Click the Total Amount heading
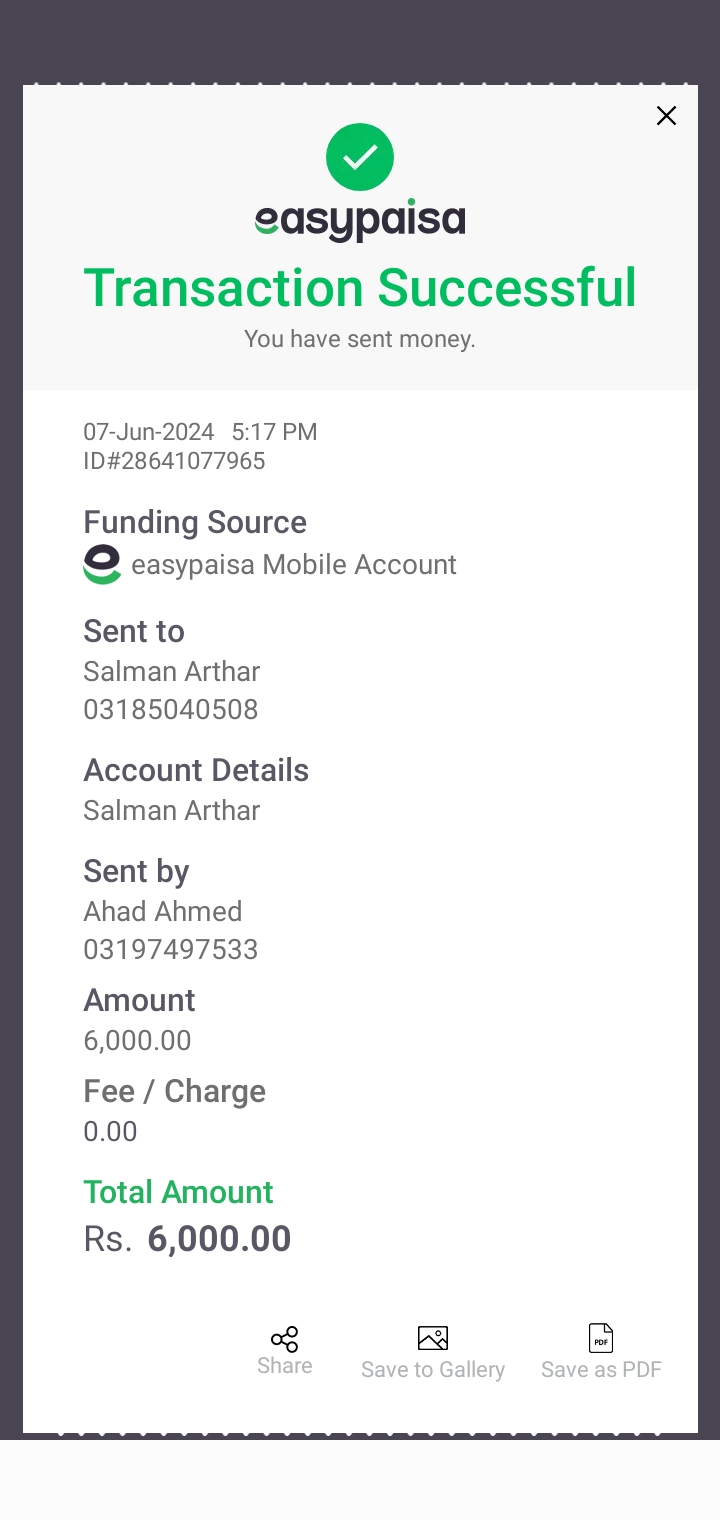This screenshot has height=1520, width=720. coord(178,1192)
